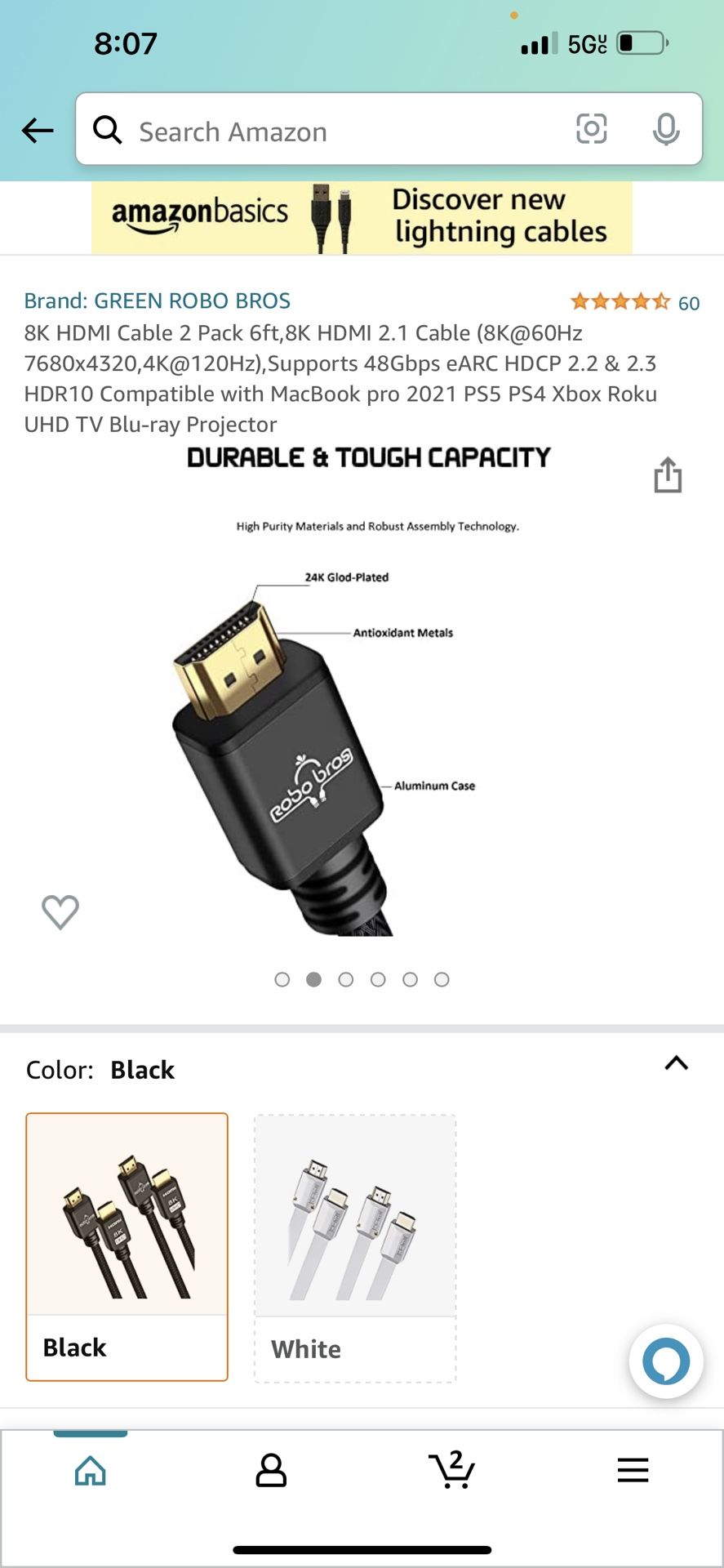View the shopping cart with 2 items
Screen dimensions: 724x1568
click(452, 1470)
